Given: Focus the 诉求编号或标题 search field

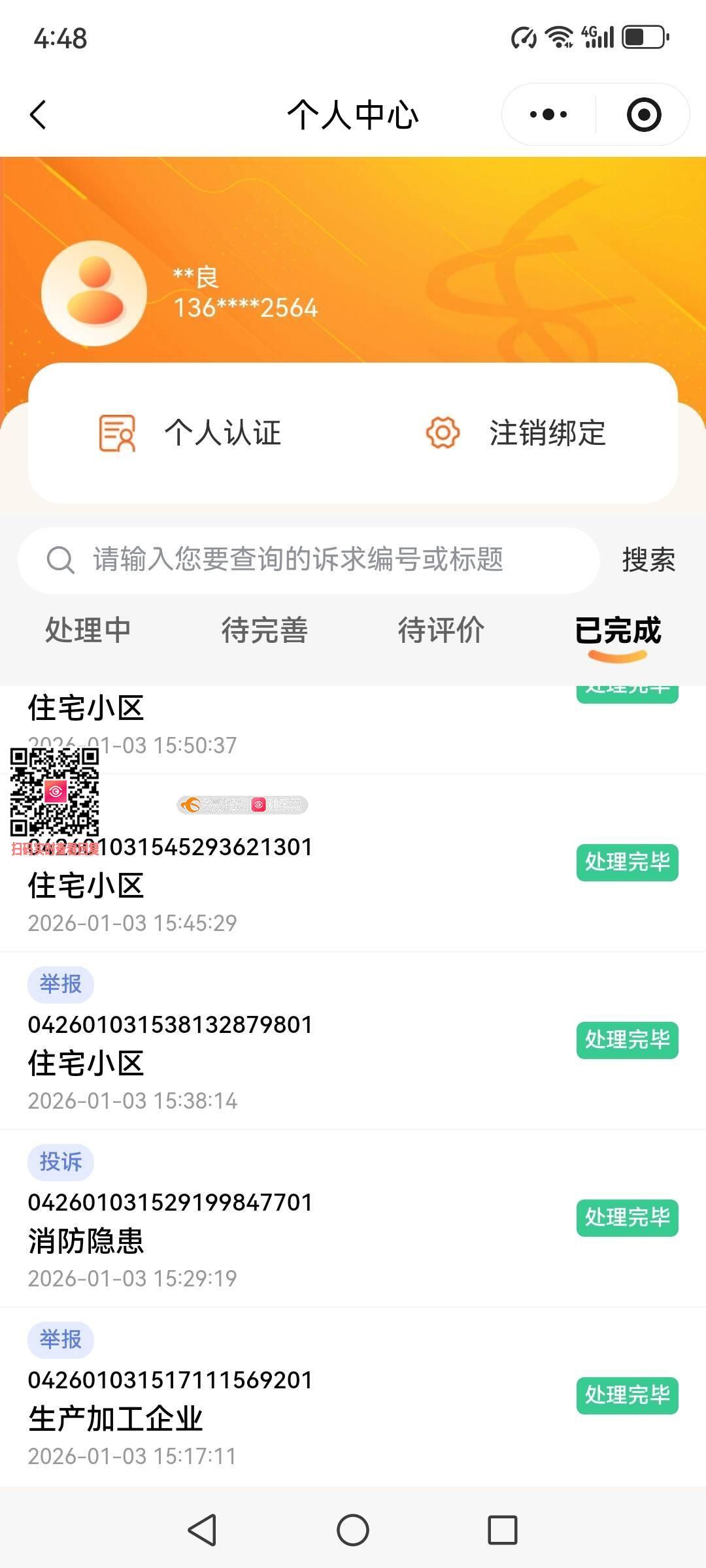Looking at the screenshot, I should click(x=307, y=560).
